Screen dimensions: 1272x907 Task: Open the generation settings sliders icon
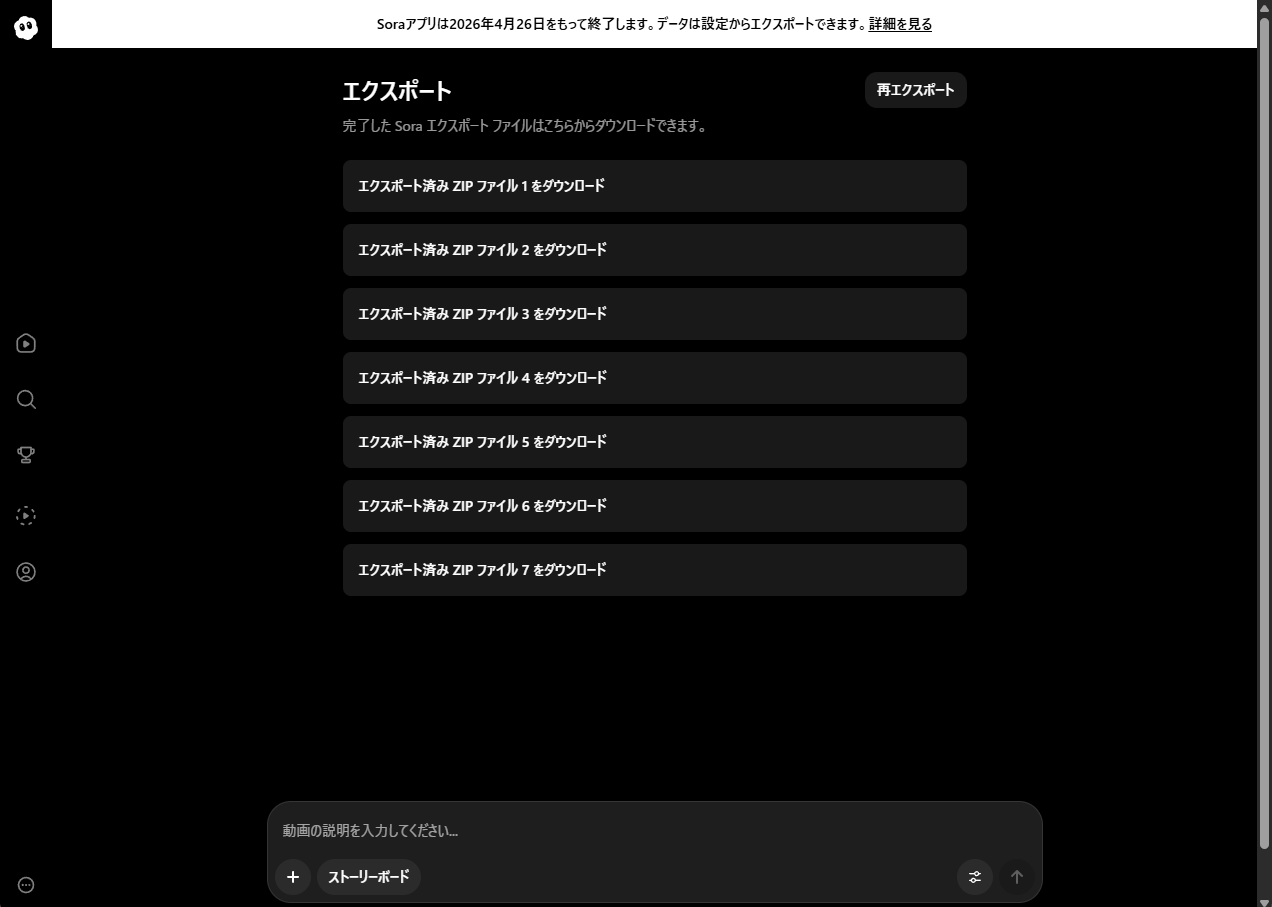click(975, 877)
